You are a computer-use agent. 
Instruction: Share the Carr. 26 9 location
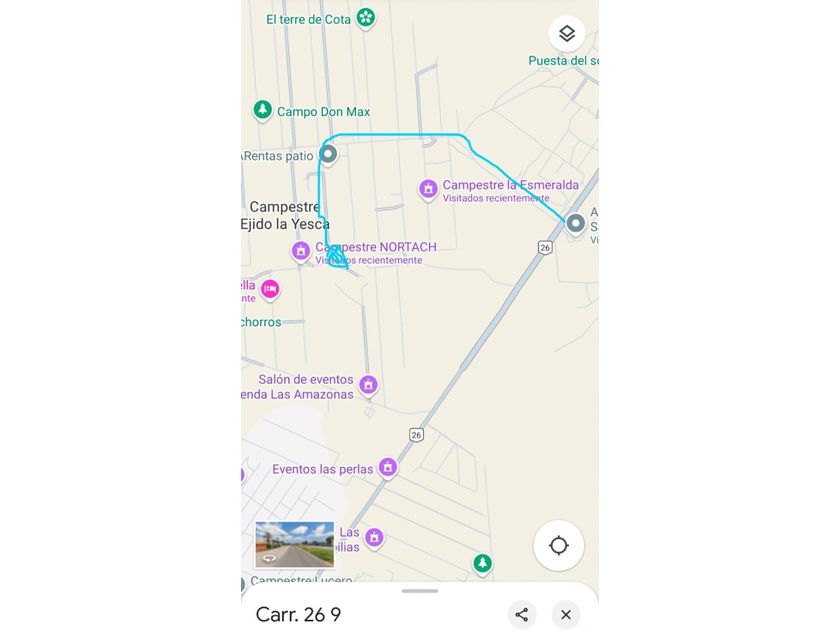(522, 614)
